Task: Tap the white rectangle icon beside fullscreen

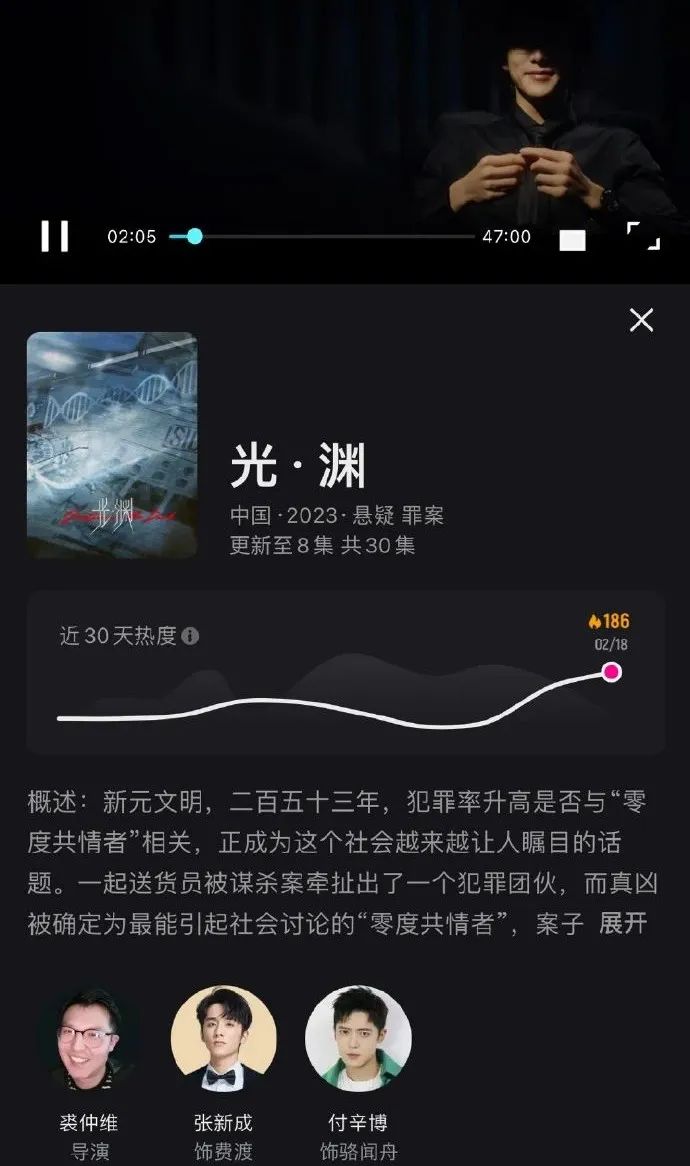Action: tap(572, 240)
